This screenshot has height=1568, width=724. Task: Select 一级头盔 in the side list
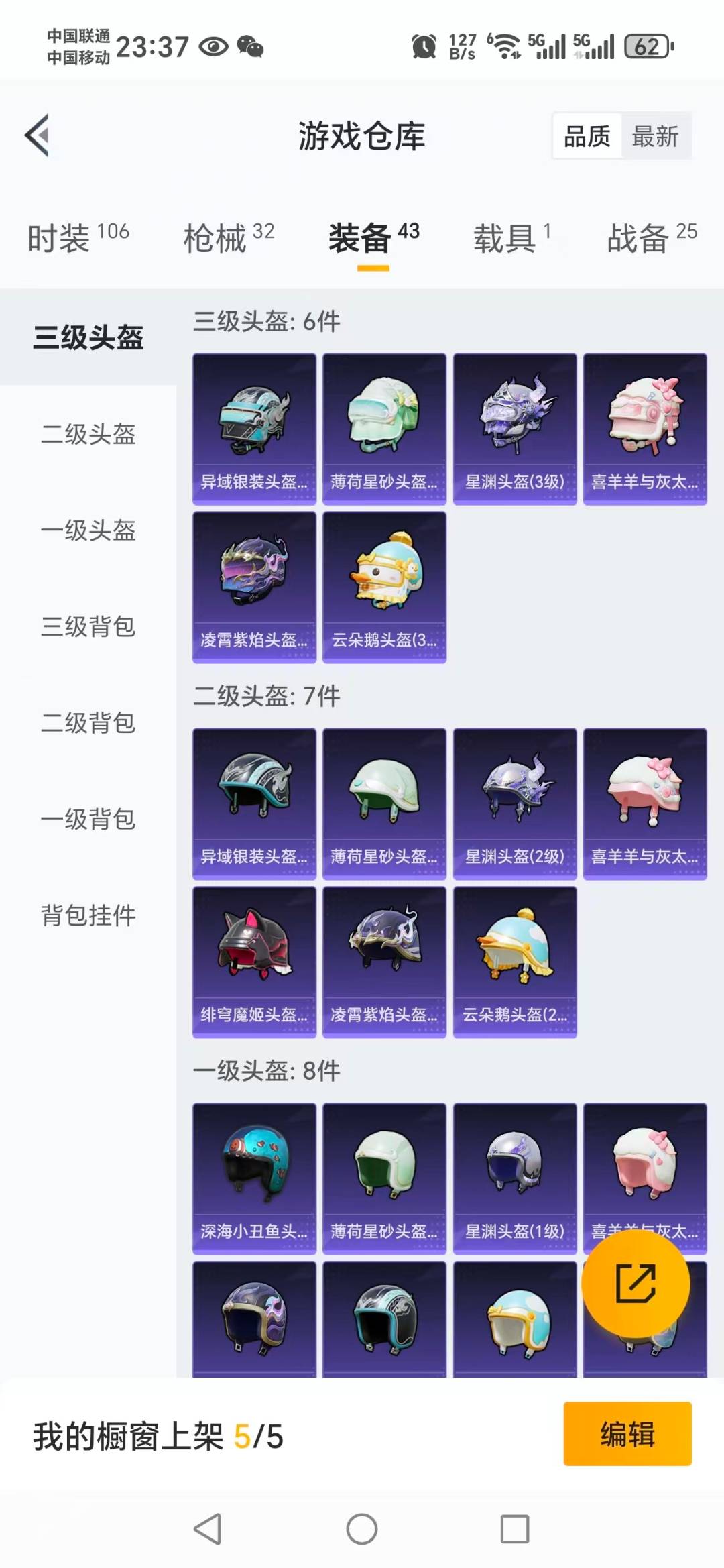click(x=88, y=530)
